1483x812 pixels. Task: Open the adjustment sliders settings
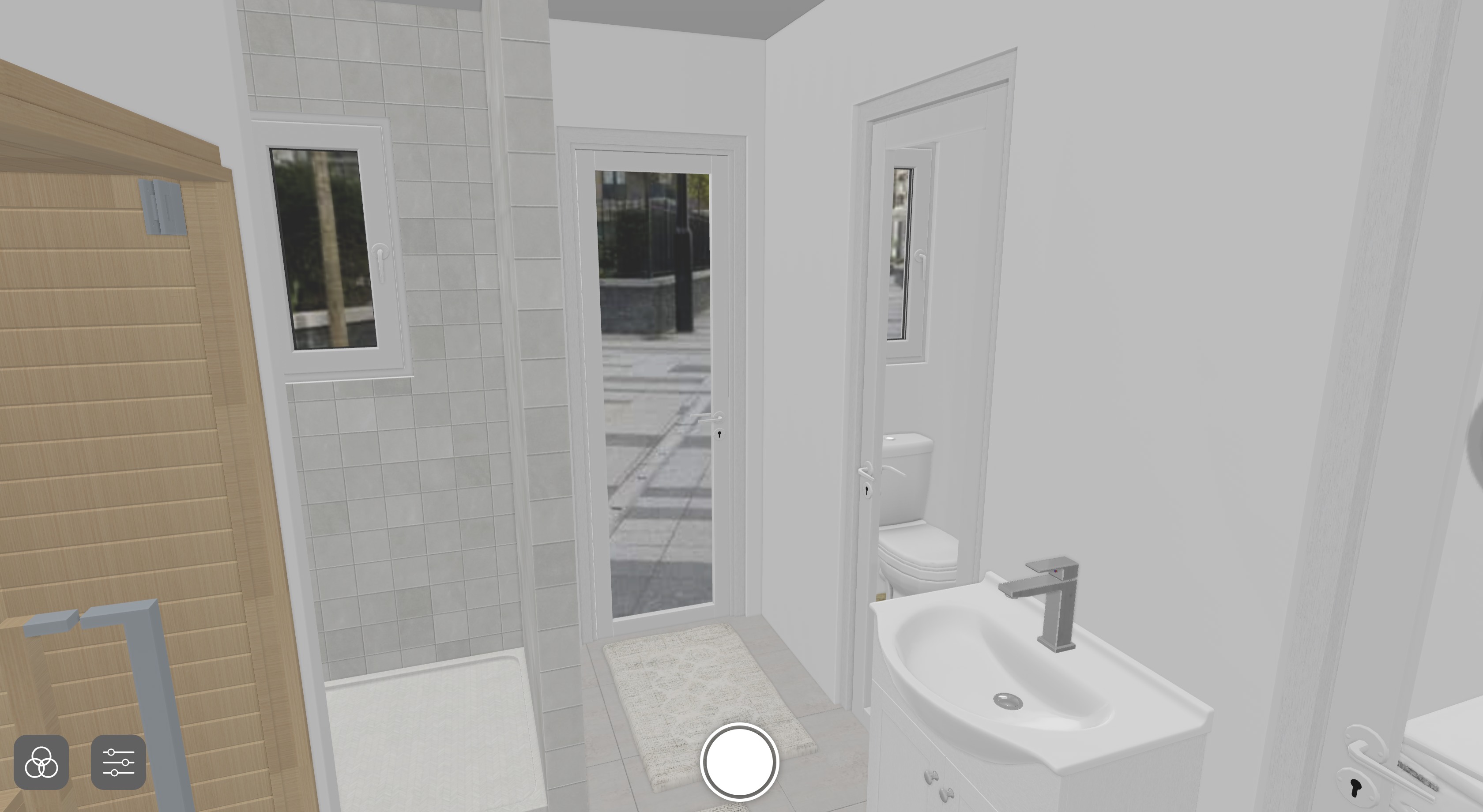pos(119,762)
